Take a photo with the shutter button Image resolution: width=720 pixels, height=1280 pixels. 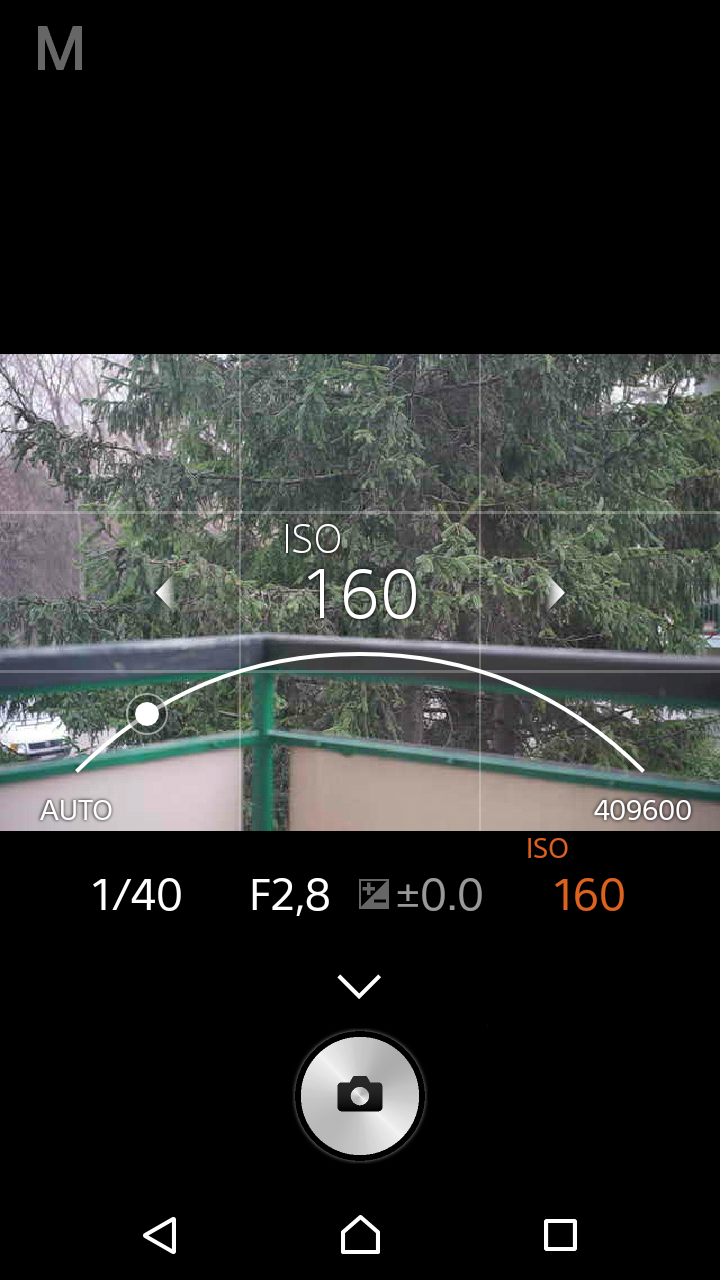tap(360, 1095)
